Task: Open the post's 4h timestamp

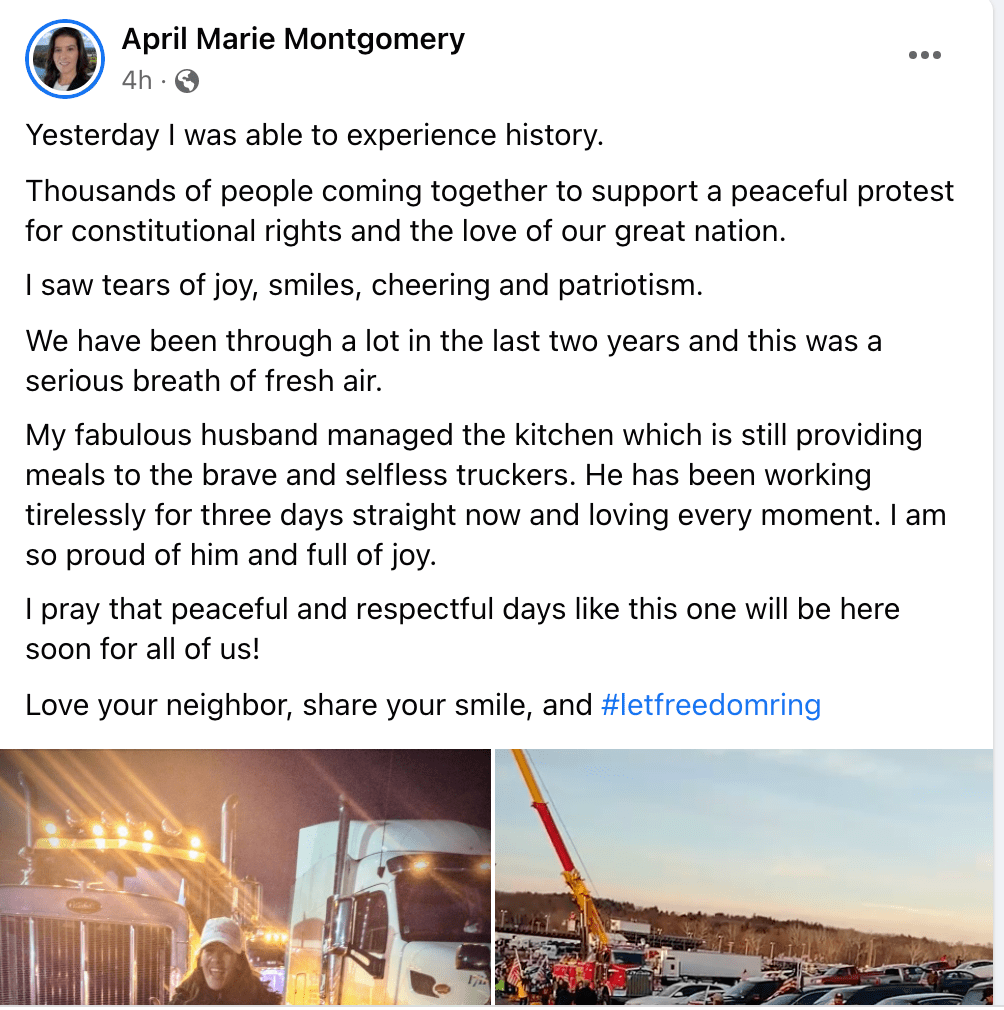Action: tap(137, 81)
